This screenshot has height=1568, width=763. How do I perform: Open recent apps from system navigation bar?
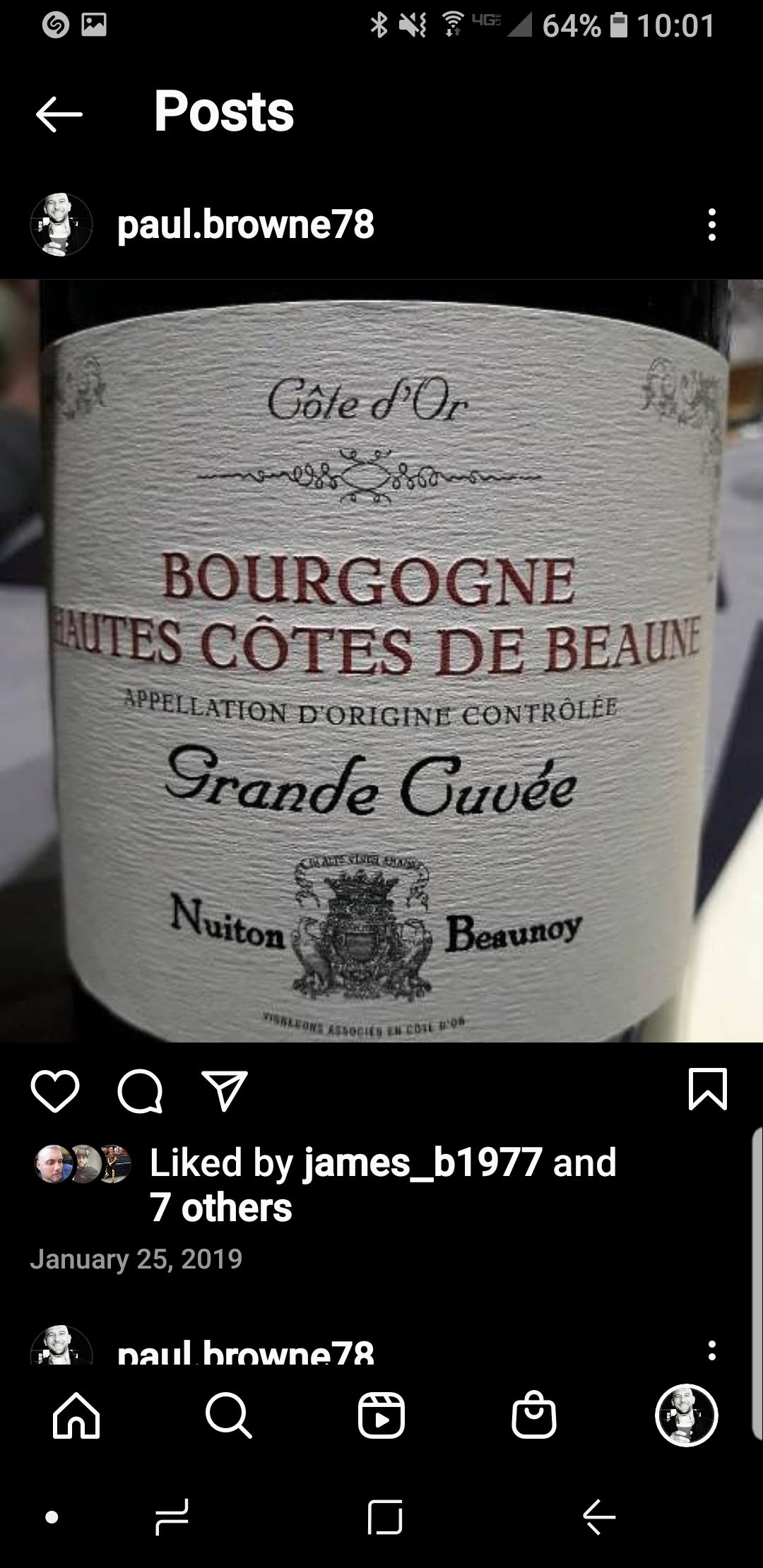[x=172, y=1516]
